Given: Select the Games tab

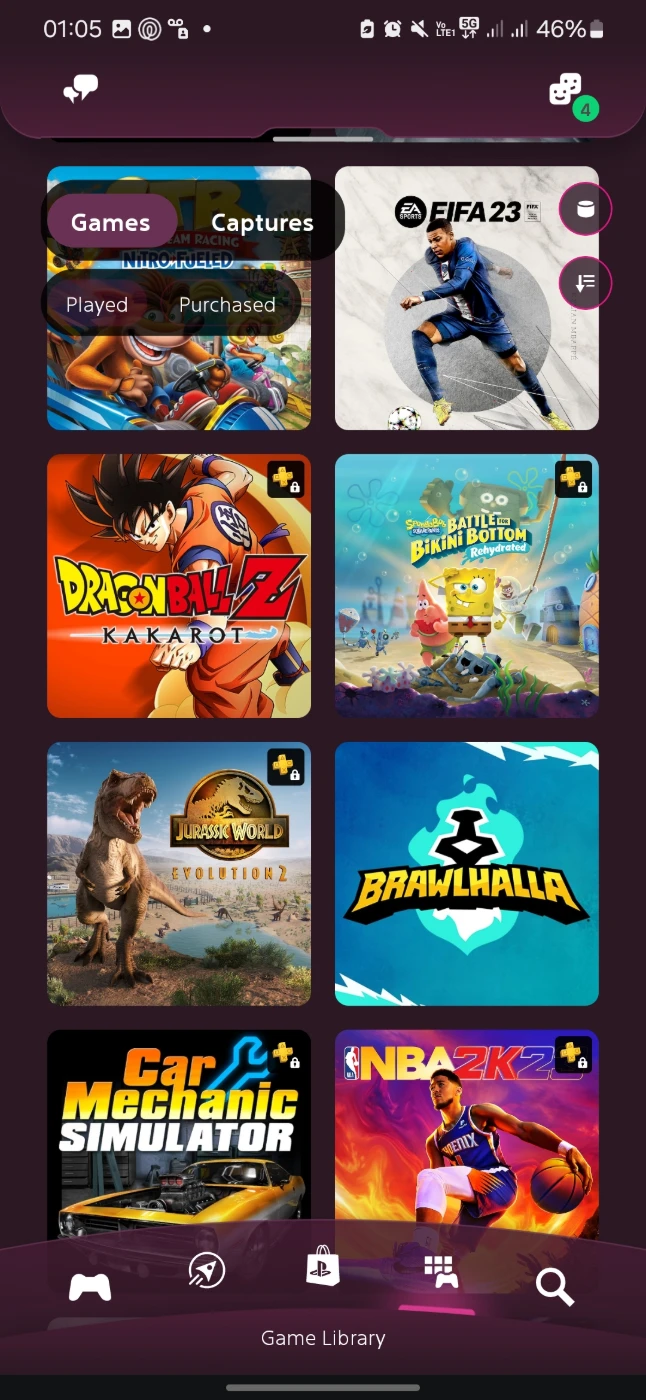Looking at the screenshot, I should point(110,222).
